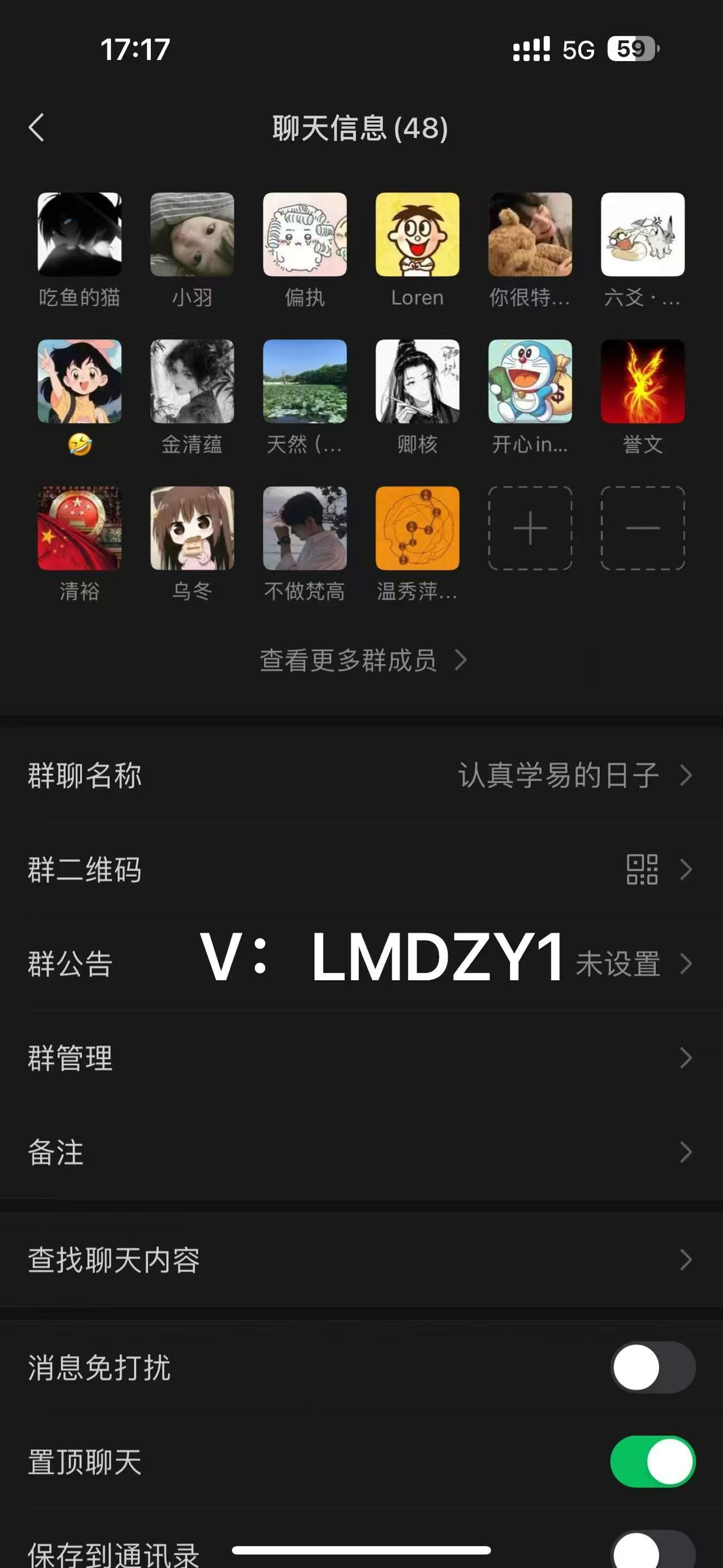Open member 不做梵高's profile
This screenshot has height=1568, width=723.
[x=304, y=528]
